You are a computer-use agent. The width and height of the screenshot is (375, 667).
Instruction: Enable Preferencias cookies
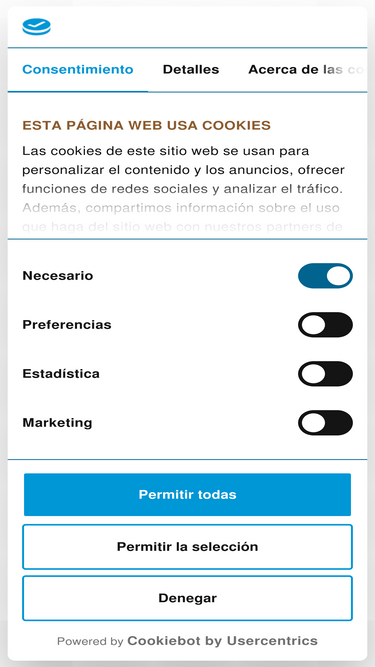[325, 325]
